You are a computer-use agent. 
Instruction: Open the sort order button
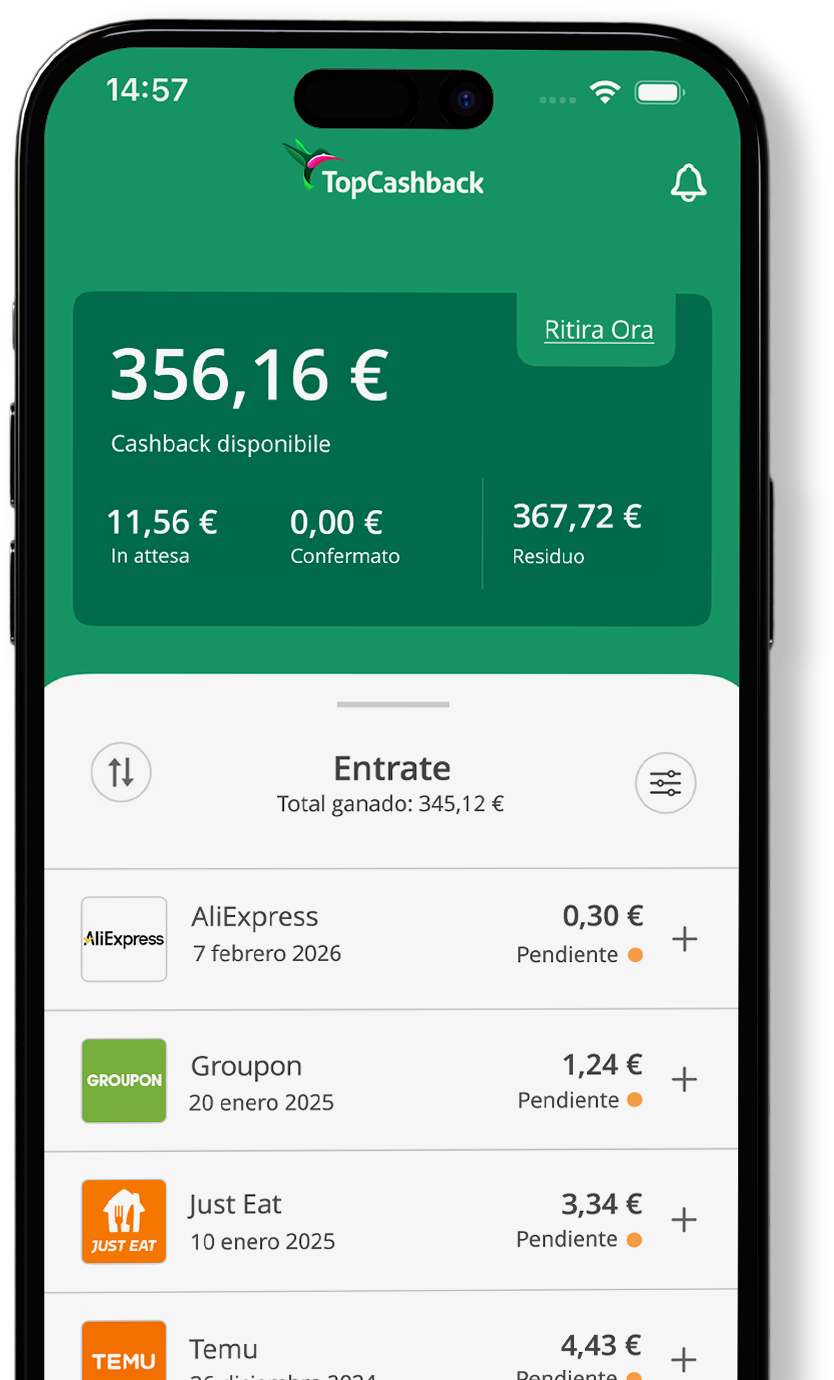[x=121, y=772]
